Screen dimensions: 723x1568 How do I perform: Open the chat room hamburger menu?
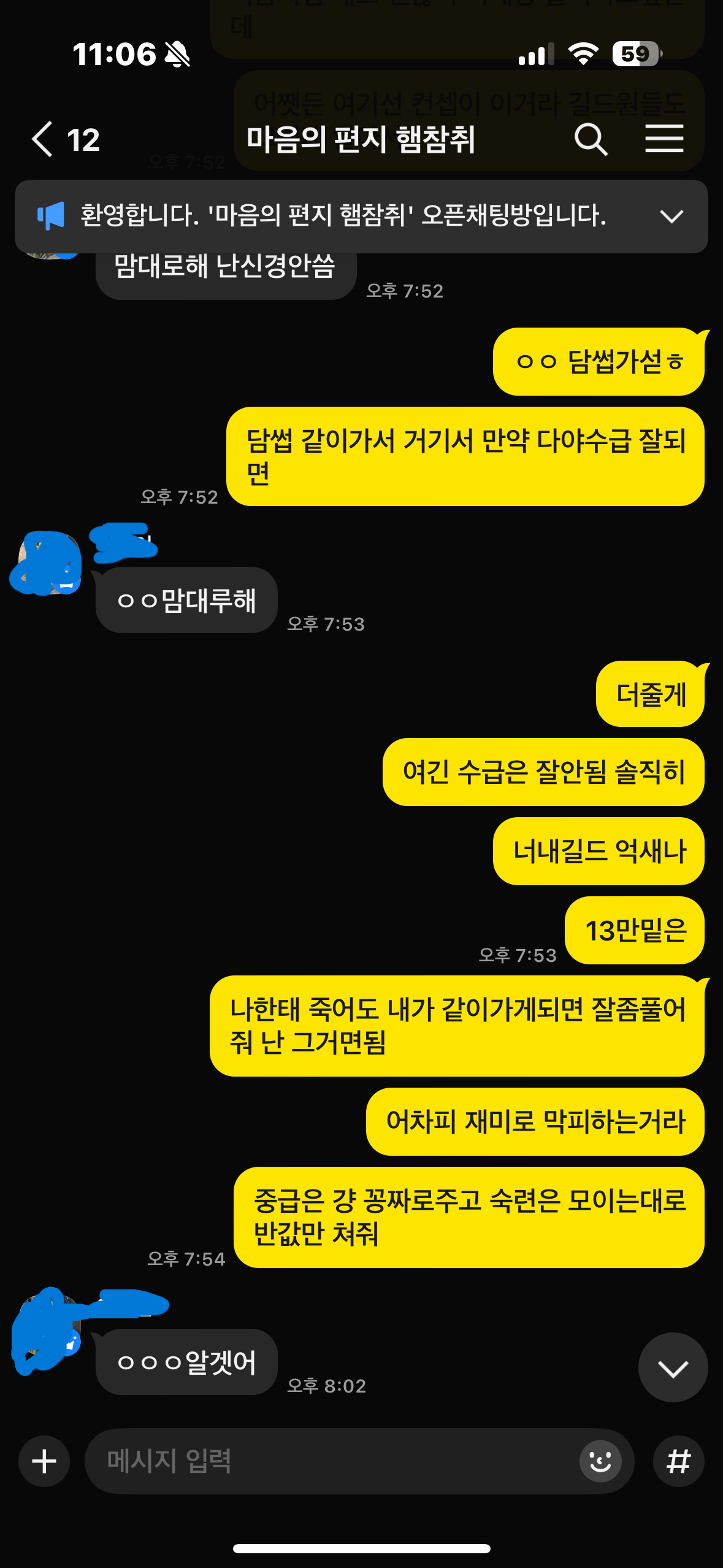pyautogui.click(x=664, y=139)
